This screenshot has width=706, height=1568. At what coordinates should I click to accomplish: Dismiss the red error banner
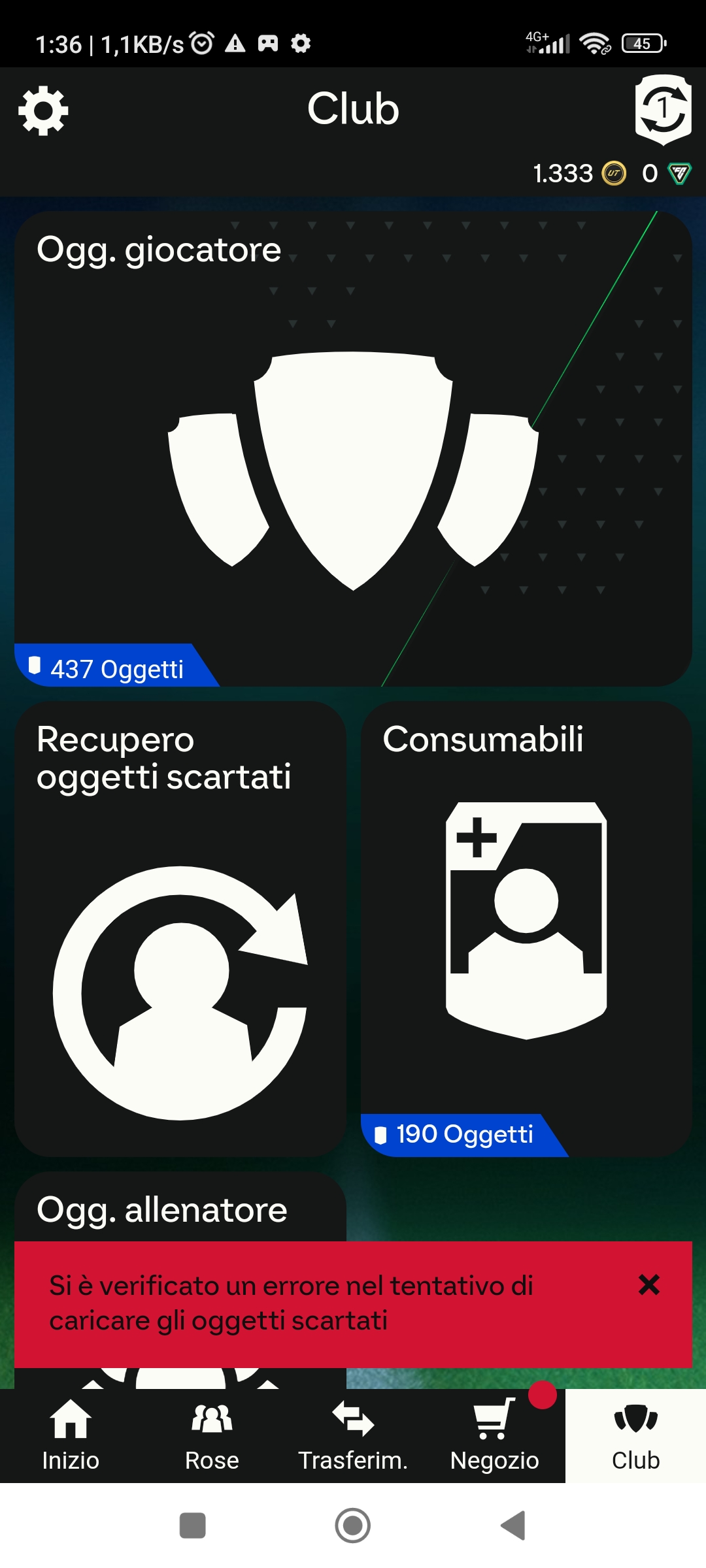pos(649,1285)
